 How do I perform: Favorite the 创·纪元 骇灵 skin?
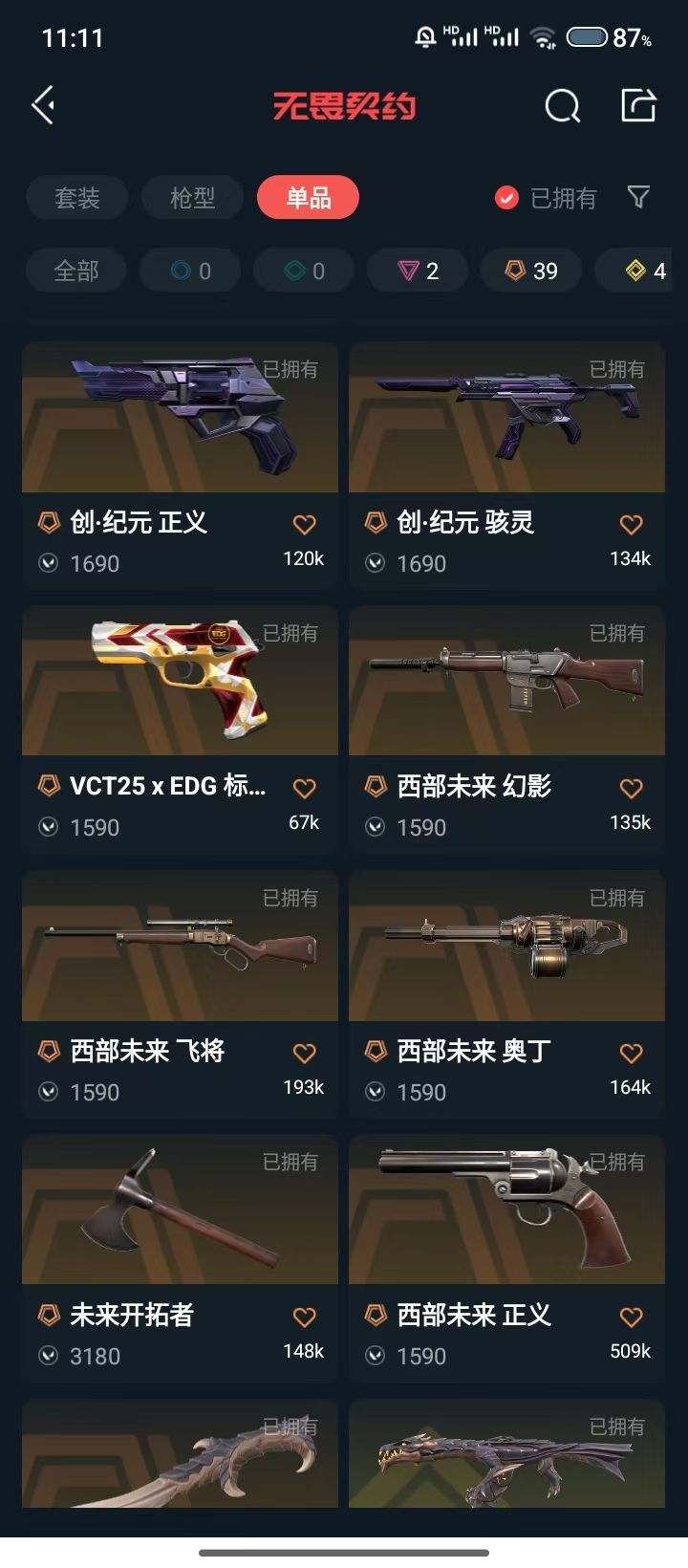pyautogui.click(x=631, y=524)
